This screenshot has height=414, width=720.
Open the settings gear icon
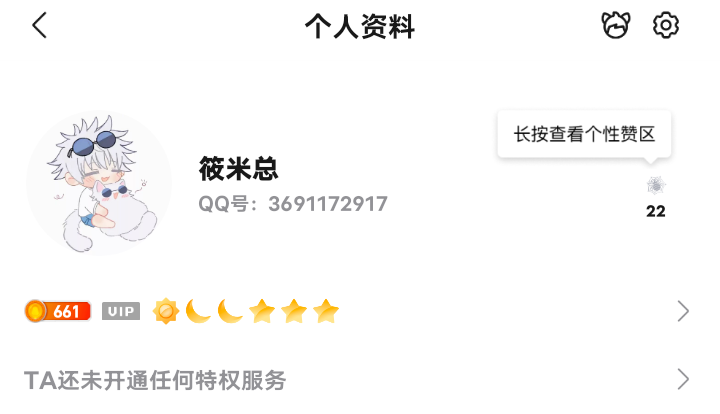coord(666,26)
